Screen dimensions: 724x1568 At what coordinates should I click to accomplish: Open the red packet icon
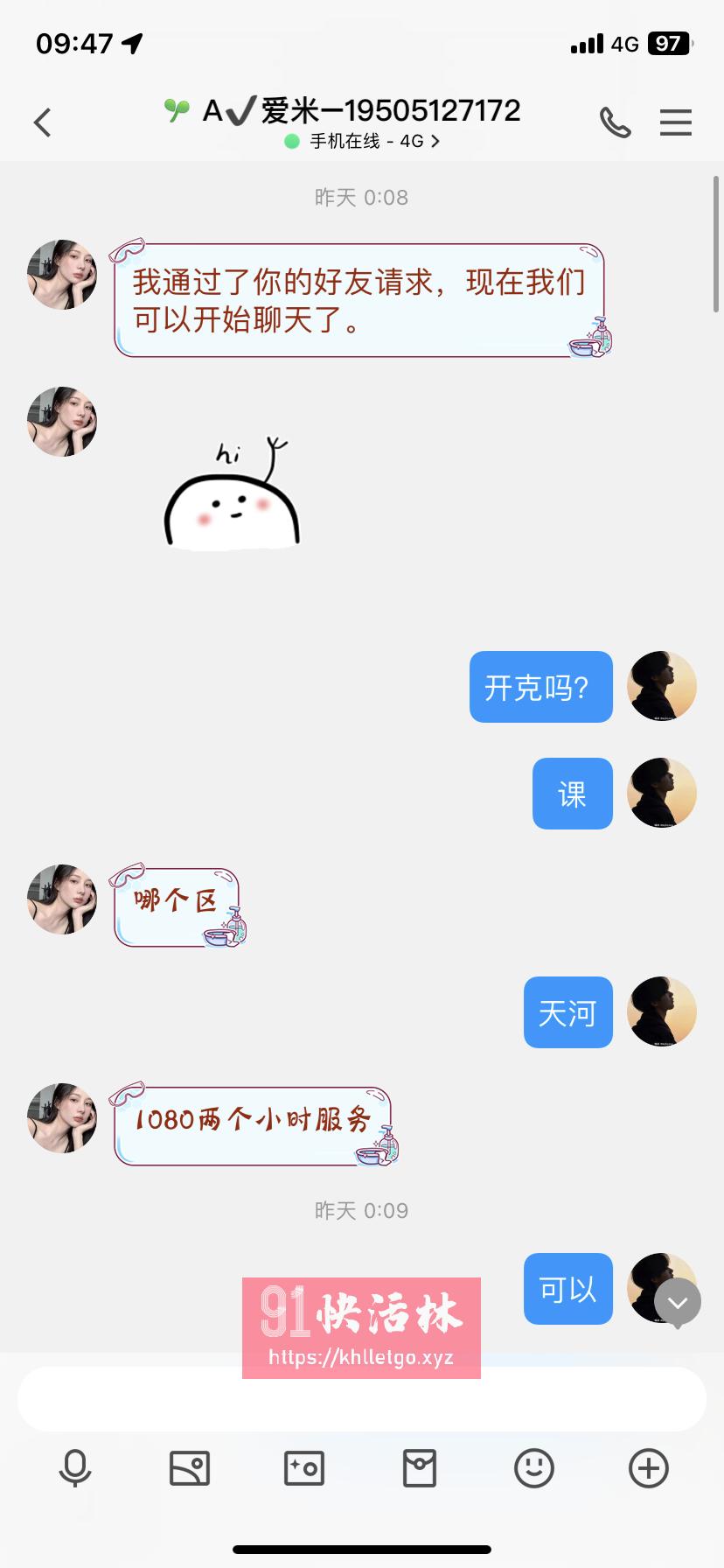[x=419, y=1469]
